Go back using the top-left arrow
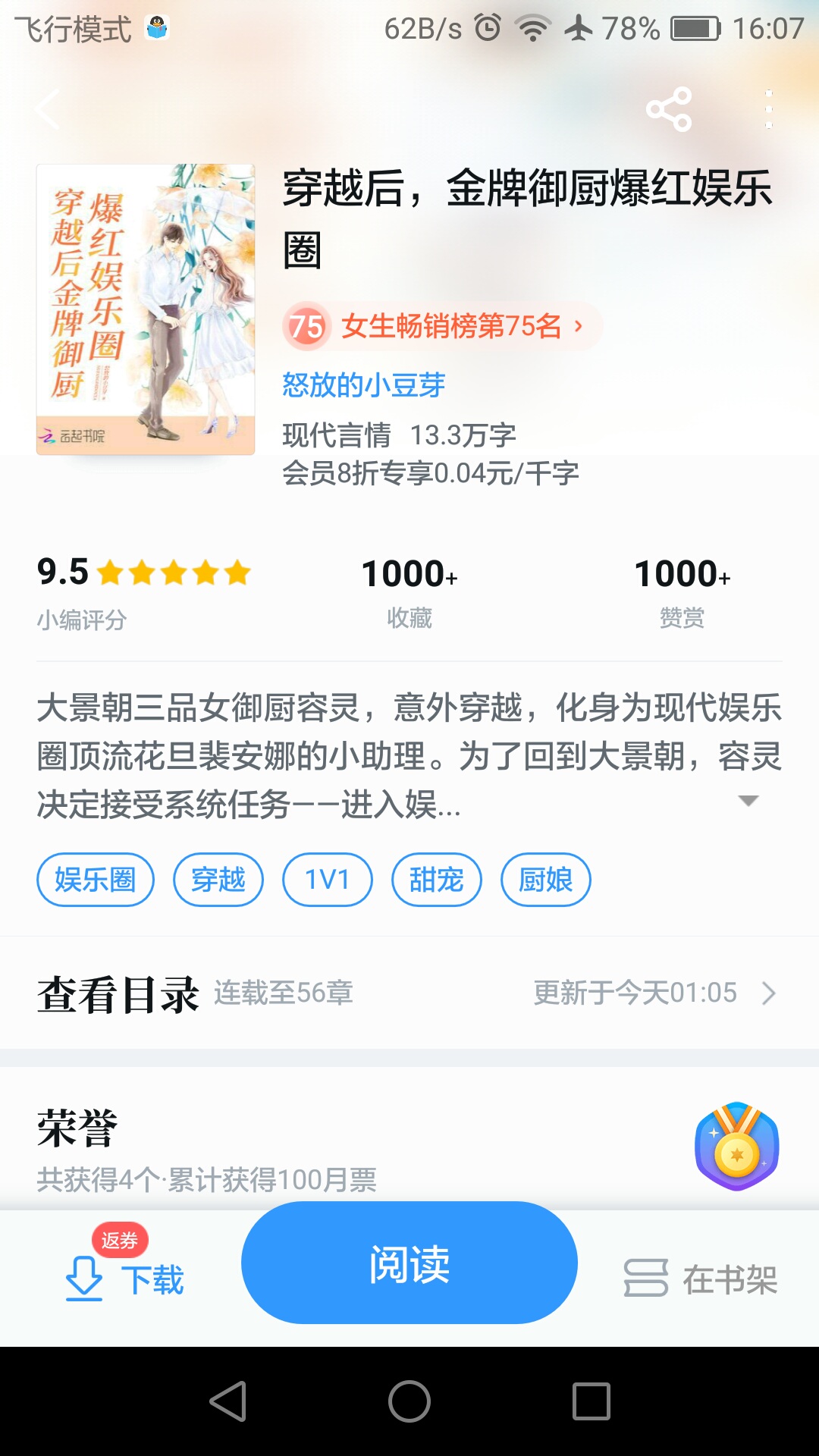The width and height of the screenshot is (819, 1456). pos(47,109)
